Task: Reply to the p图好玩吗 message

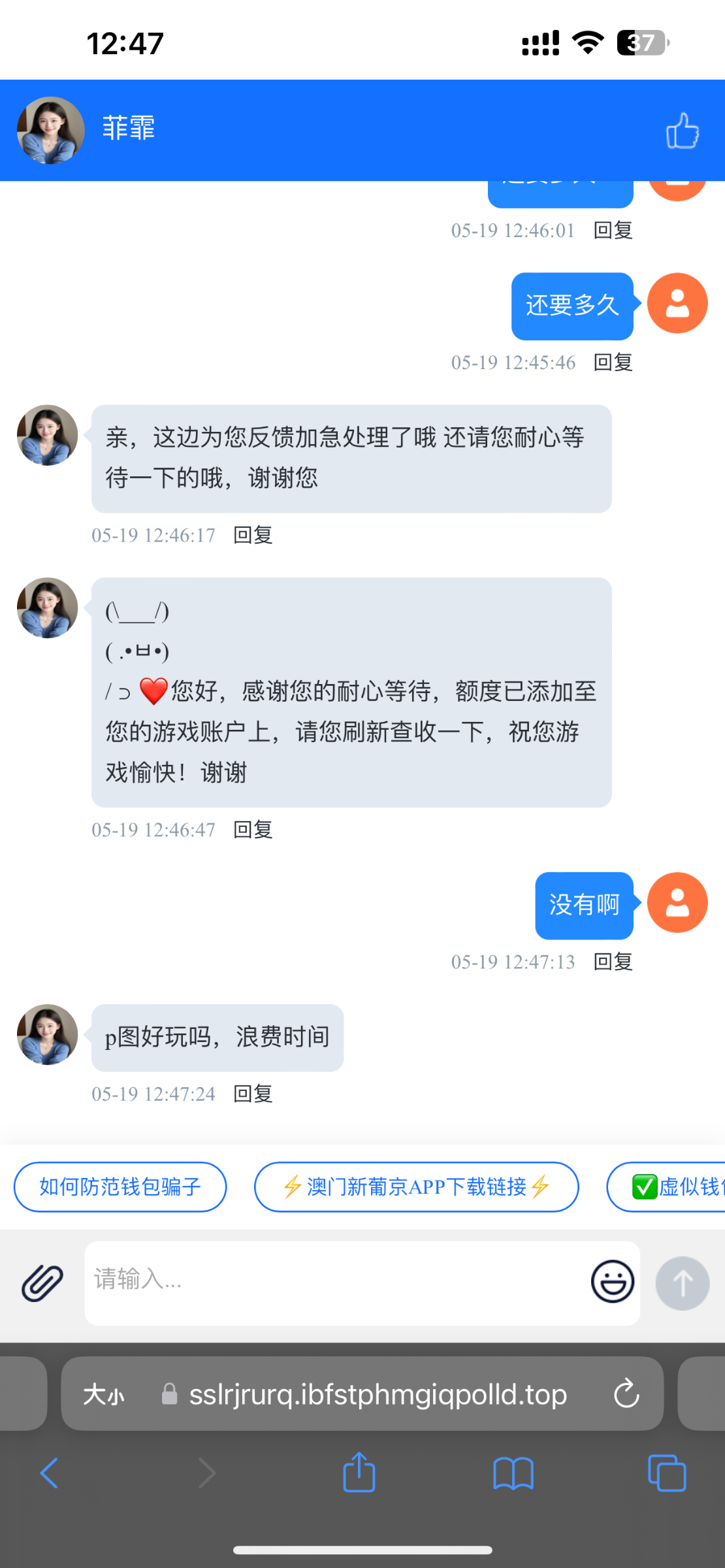Action: click(x=253, y=1094)
